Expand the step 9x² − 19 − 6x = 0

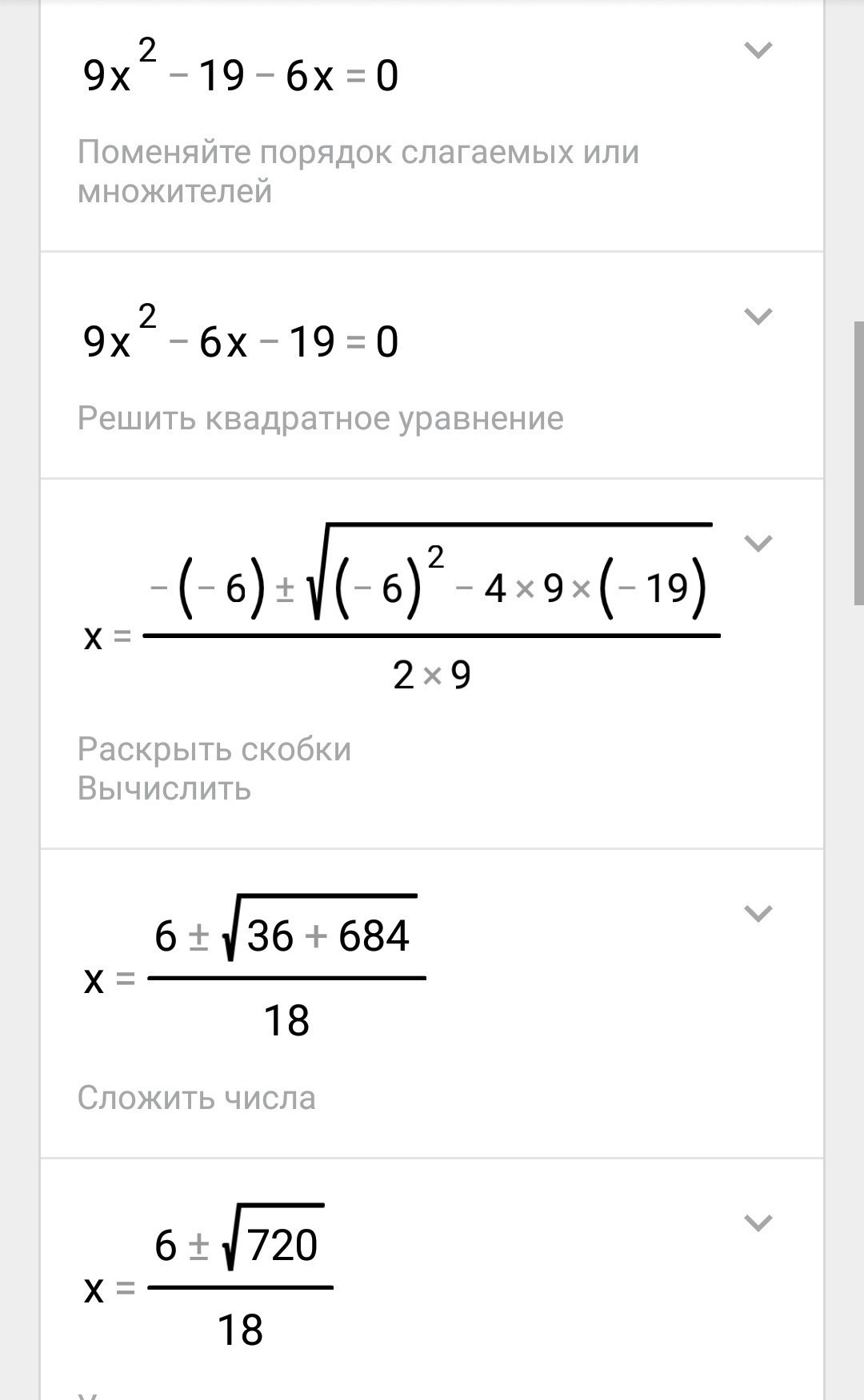click(x=758, y=50)
